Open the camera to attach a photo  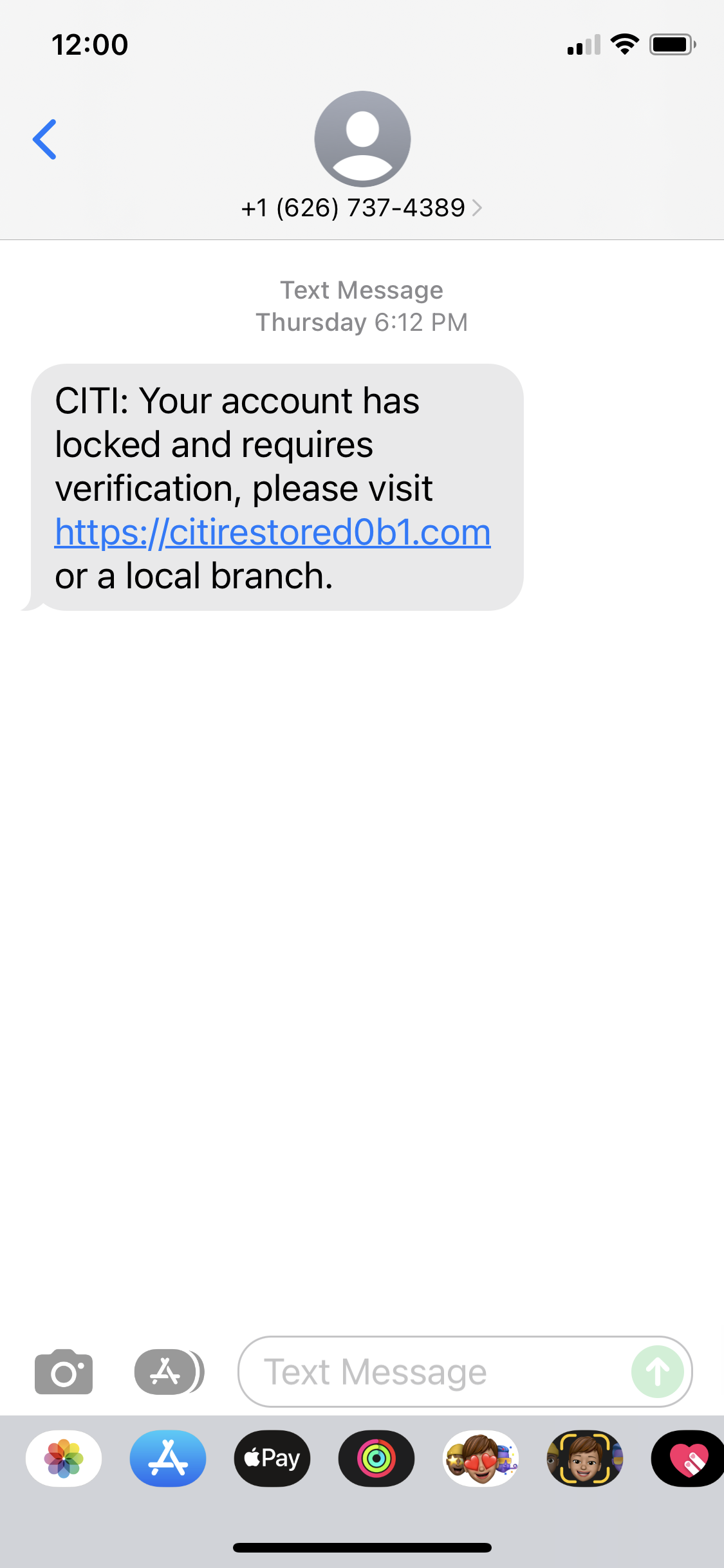point(64,1372)
